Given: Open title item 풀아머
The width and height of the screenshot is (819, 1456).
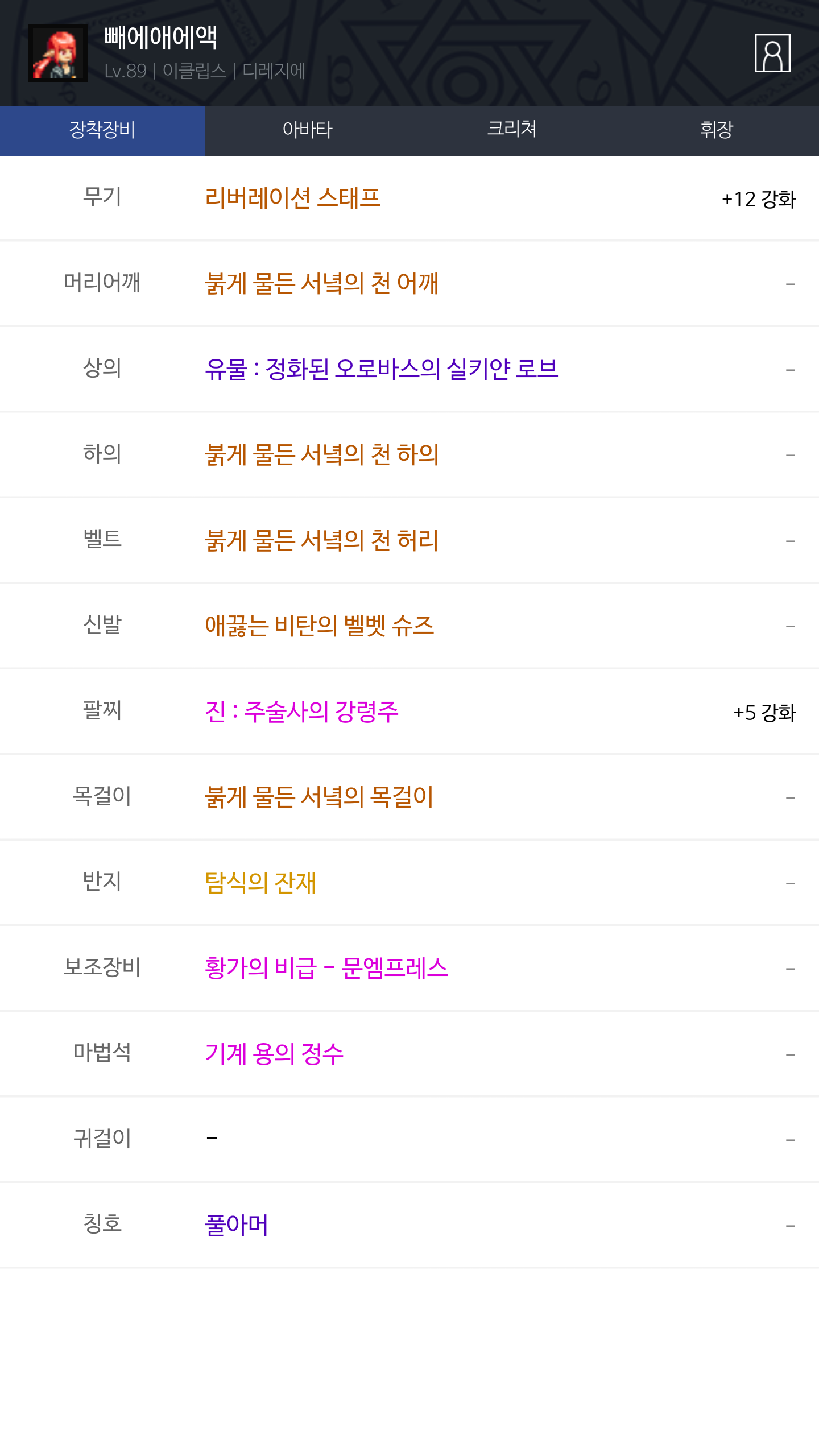Looking at the screenshot, I should point(236,1225).
